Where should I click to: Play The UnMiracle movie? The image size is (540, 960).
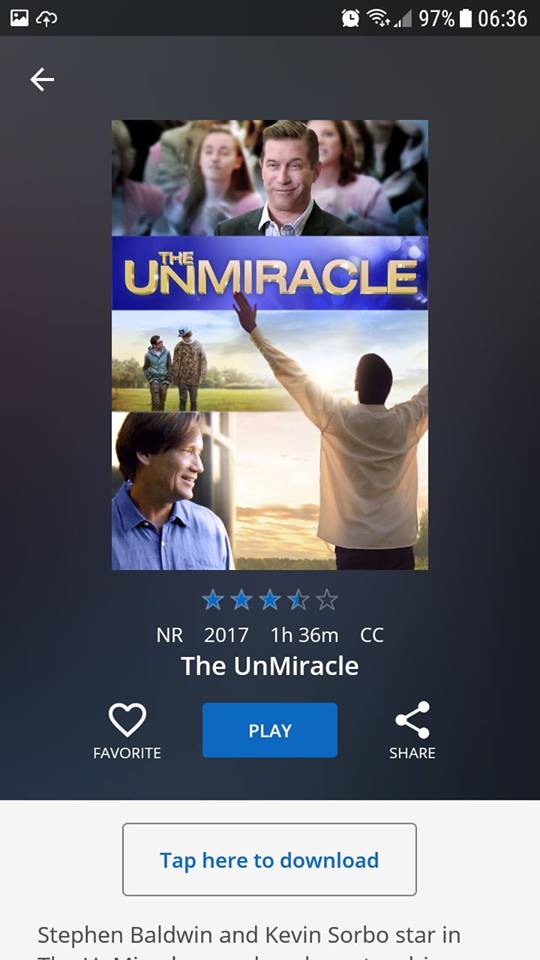[270, 730]
